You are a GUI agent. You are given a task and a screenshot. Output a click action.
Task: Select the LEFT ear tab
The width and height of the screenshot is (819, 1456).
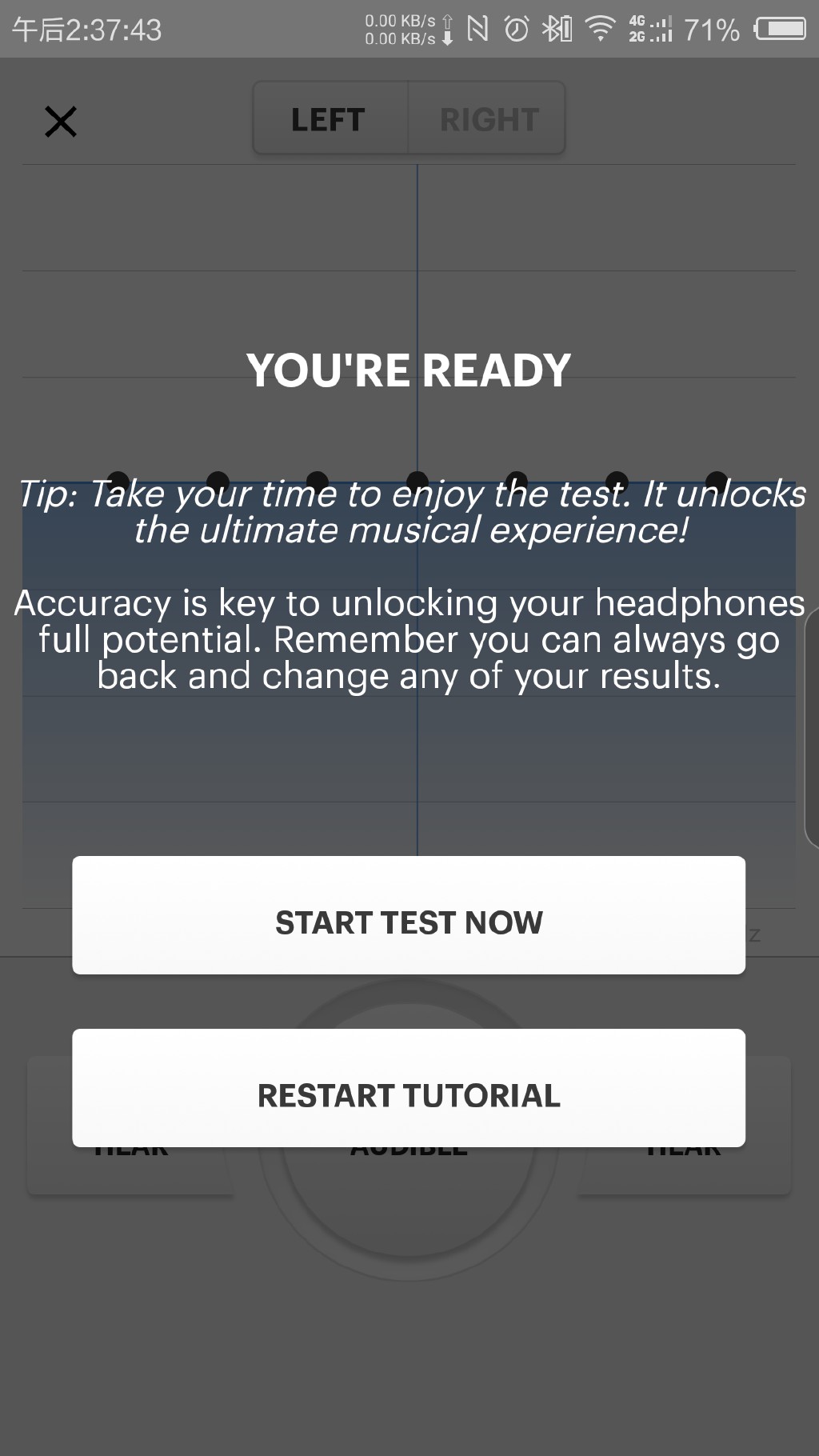[330, 118]
